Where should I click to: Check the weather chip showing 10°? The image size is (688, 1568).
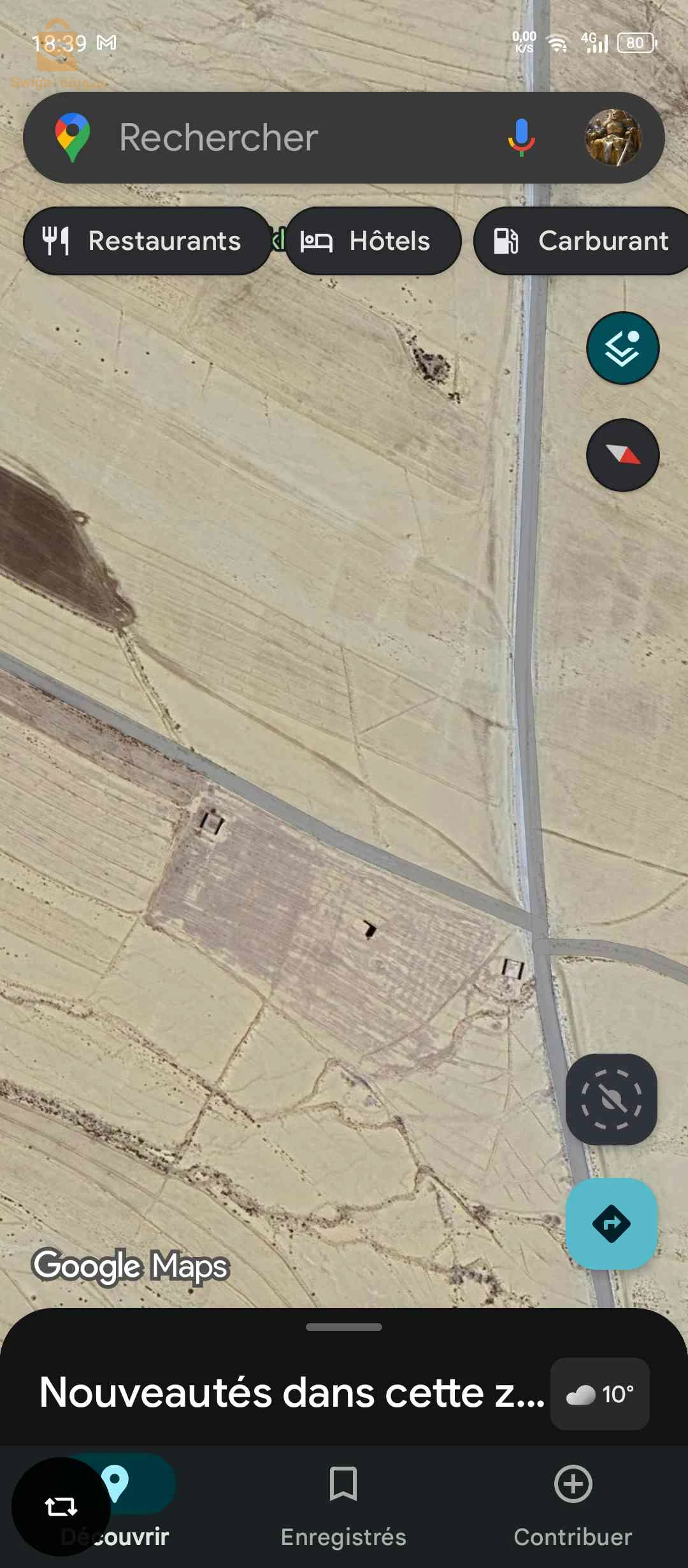[599, 1394]
